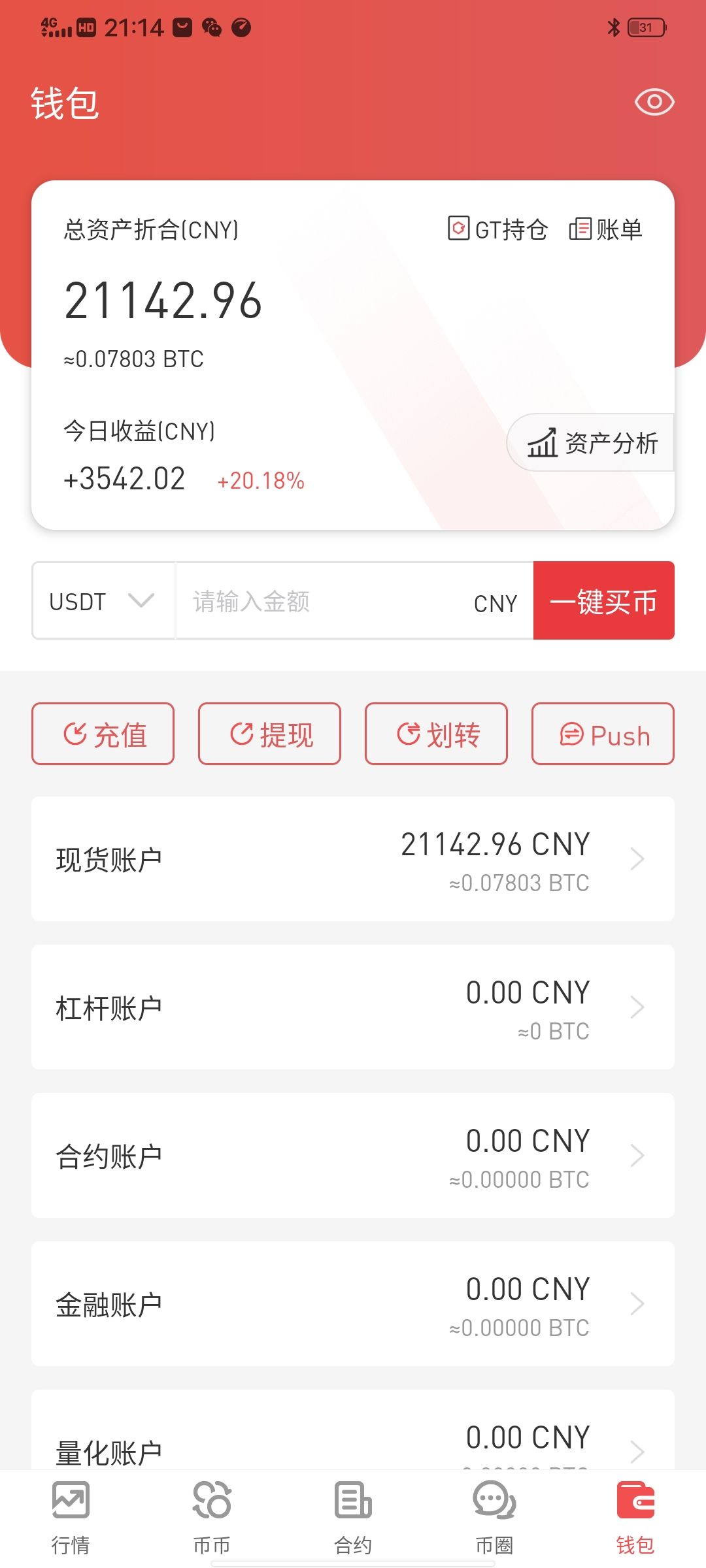Go to the 币圈 community tab
706x1568 pixels.
click(494, 1517)
